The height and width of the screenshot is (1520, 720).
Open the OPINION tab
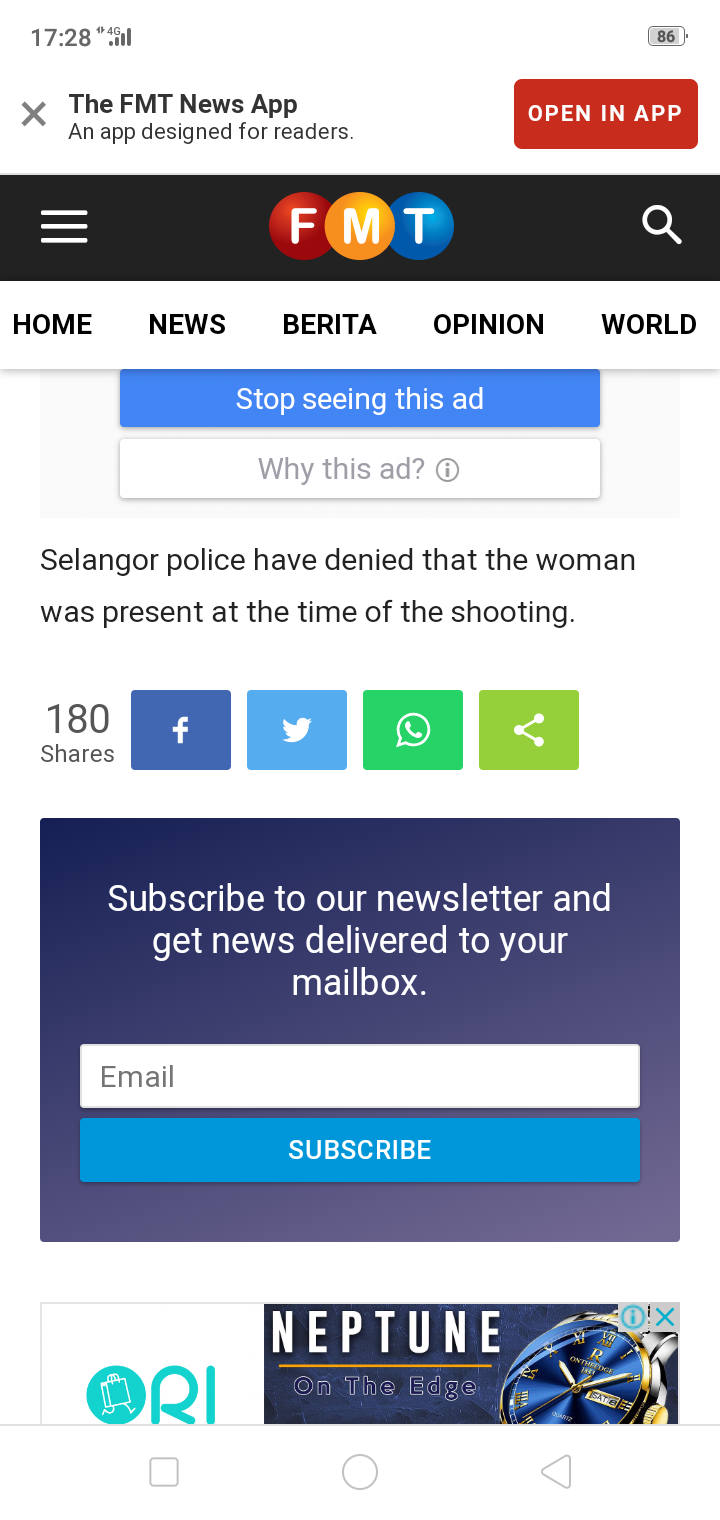488,324
